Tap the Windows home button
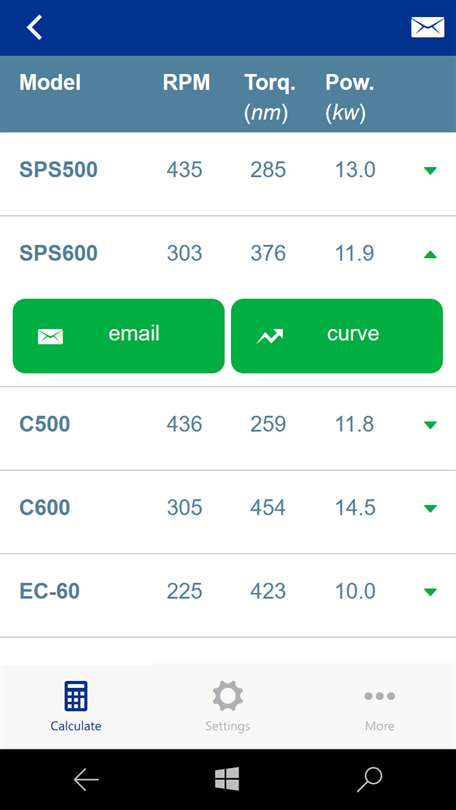Viewport: 456px width, 810px height. click(227, 779)
